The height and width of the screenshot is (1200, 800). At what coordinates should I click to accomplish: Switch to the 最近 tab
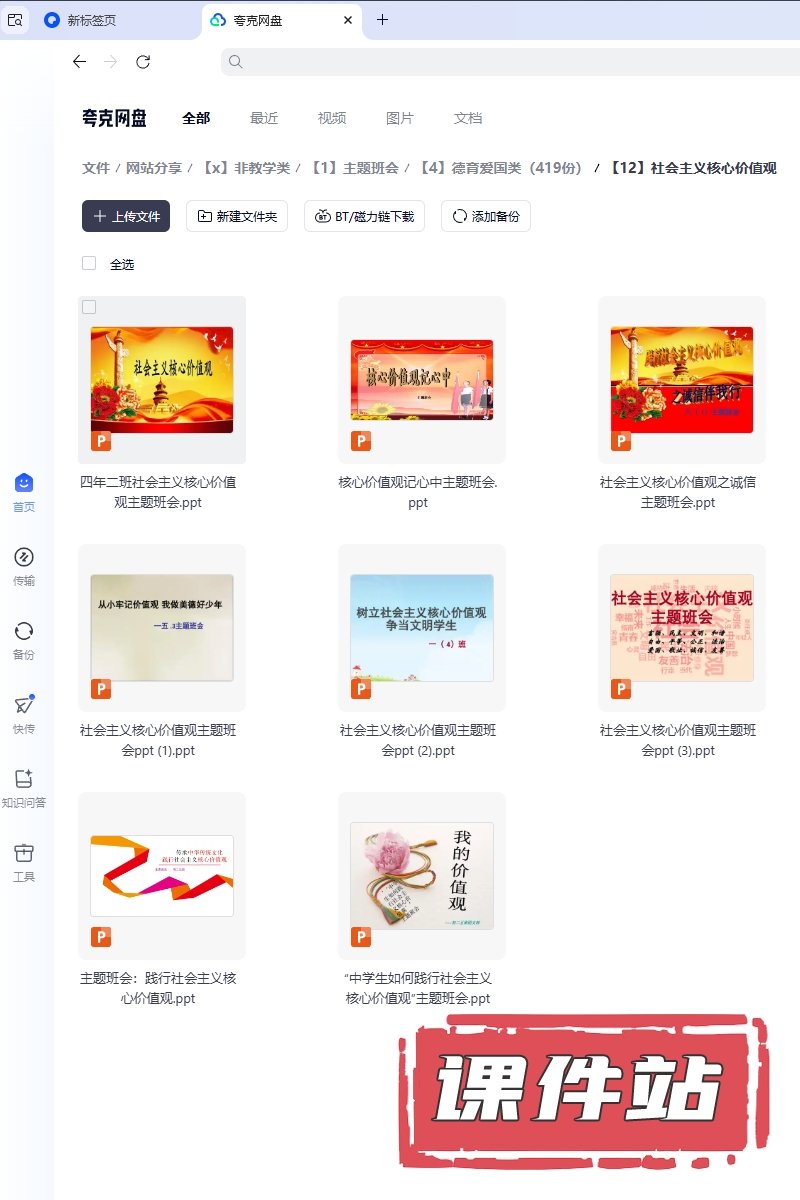[x=264, y=118]
